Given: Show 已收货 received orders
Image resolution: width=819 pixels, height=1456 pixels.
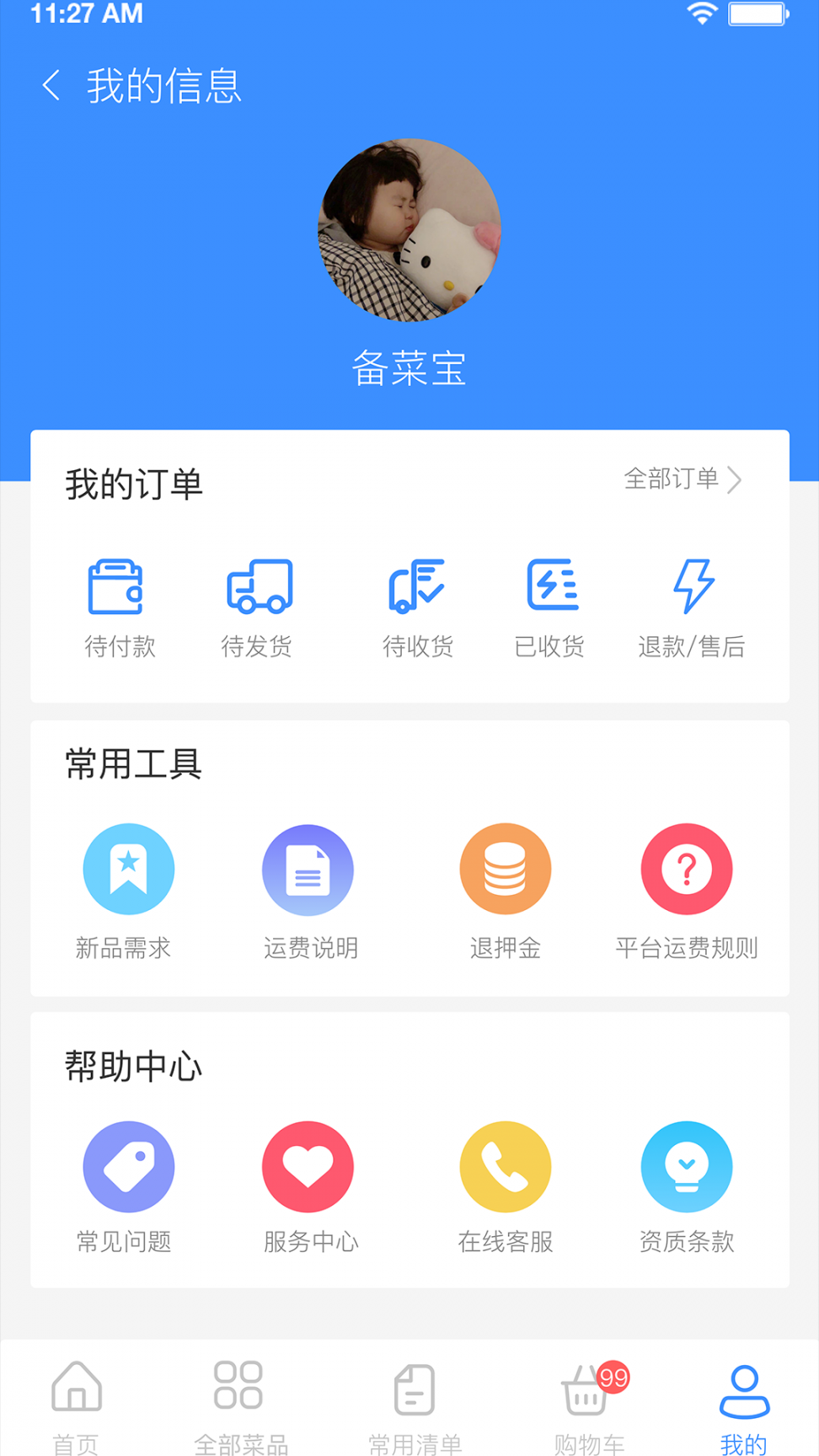Looking at the screenshot, I should point(550,607).
